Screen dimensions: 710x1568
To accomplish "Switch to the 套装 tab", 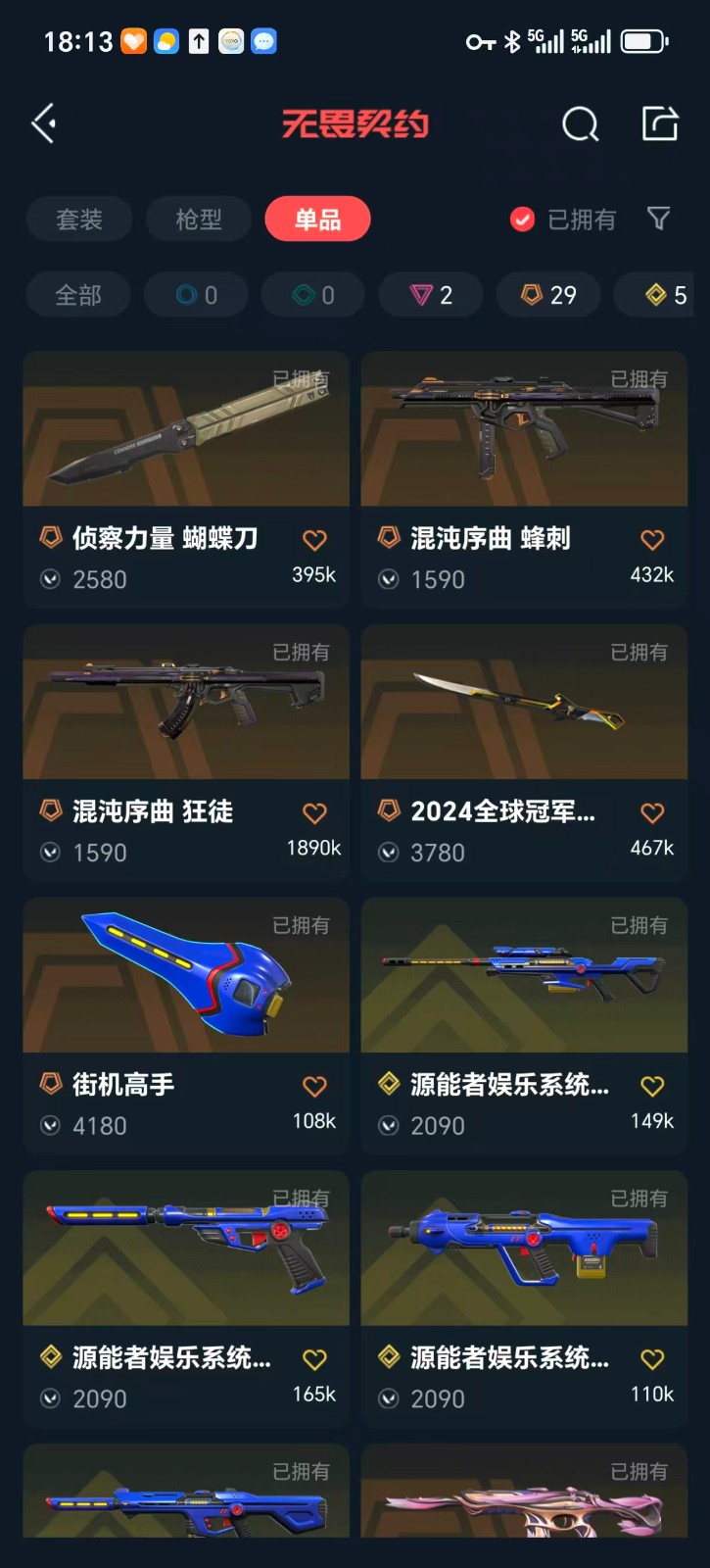I will tap(79, 219).
